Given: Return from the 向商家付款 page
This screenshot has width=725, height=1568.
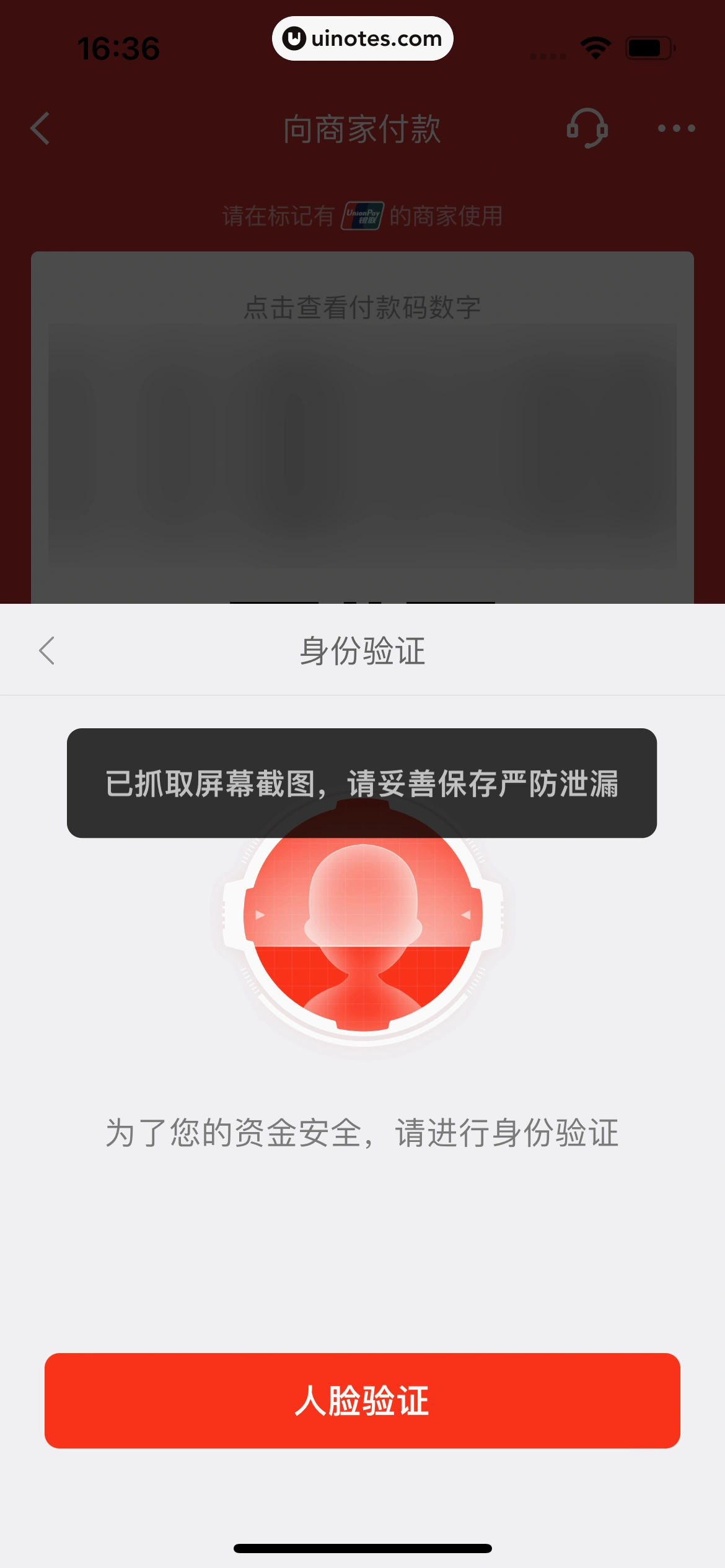Looking at the screenshot, I should (x=40, y=129).
